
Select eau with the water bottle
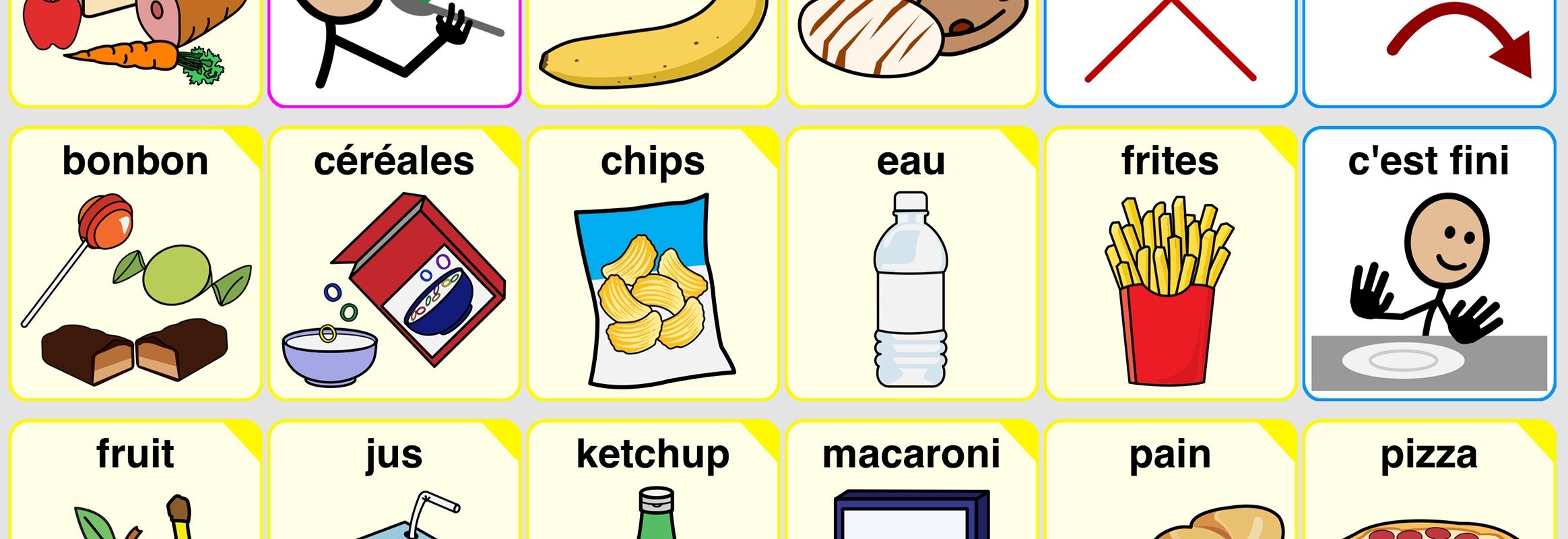911,263
